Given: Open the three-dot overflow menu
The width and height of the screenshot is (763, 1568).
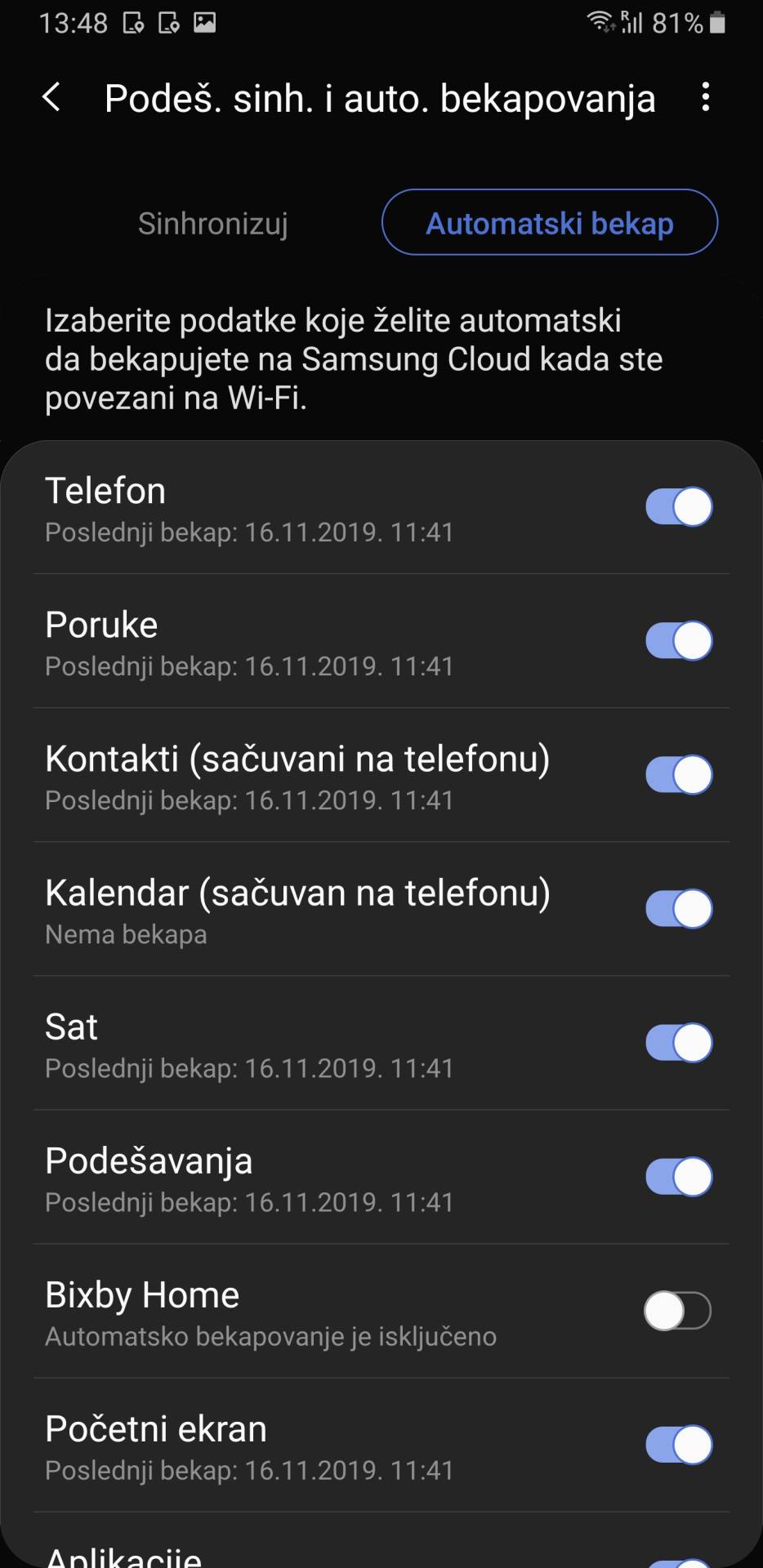Looking at the screenshot, I should pos(706,97).
